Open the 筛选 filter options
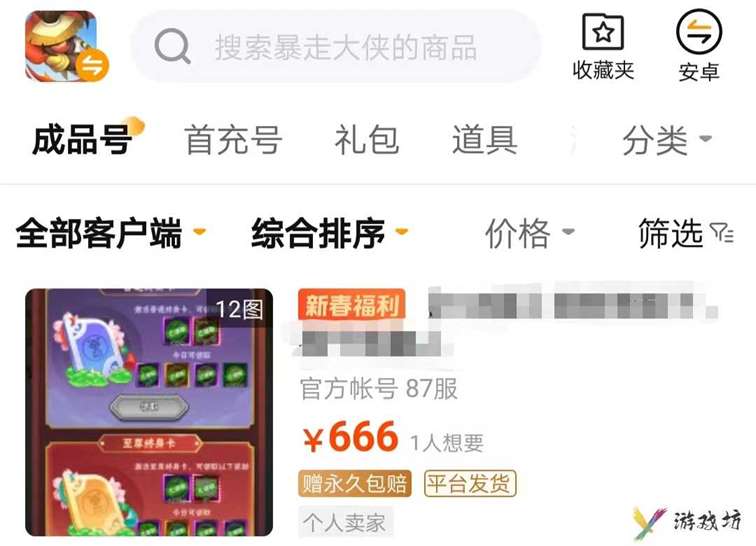 tap(685, 234)
